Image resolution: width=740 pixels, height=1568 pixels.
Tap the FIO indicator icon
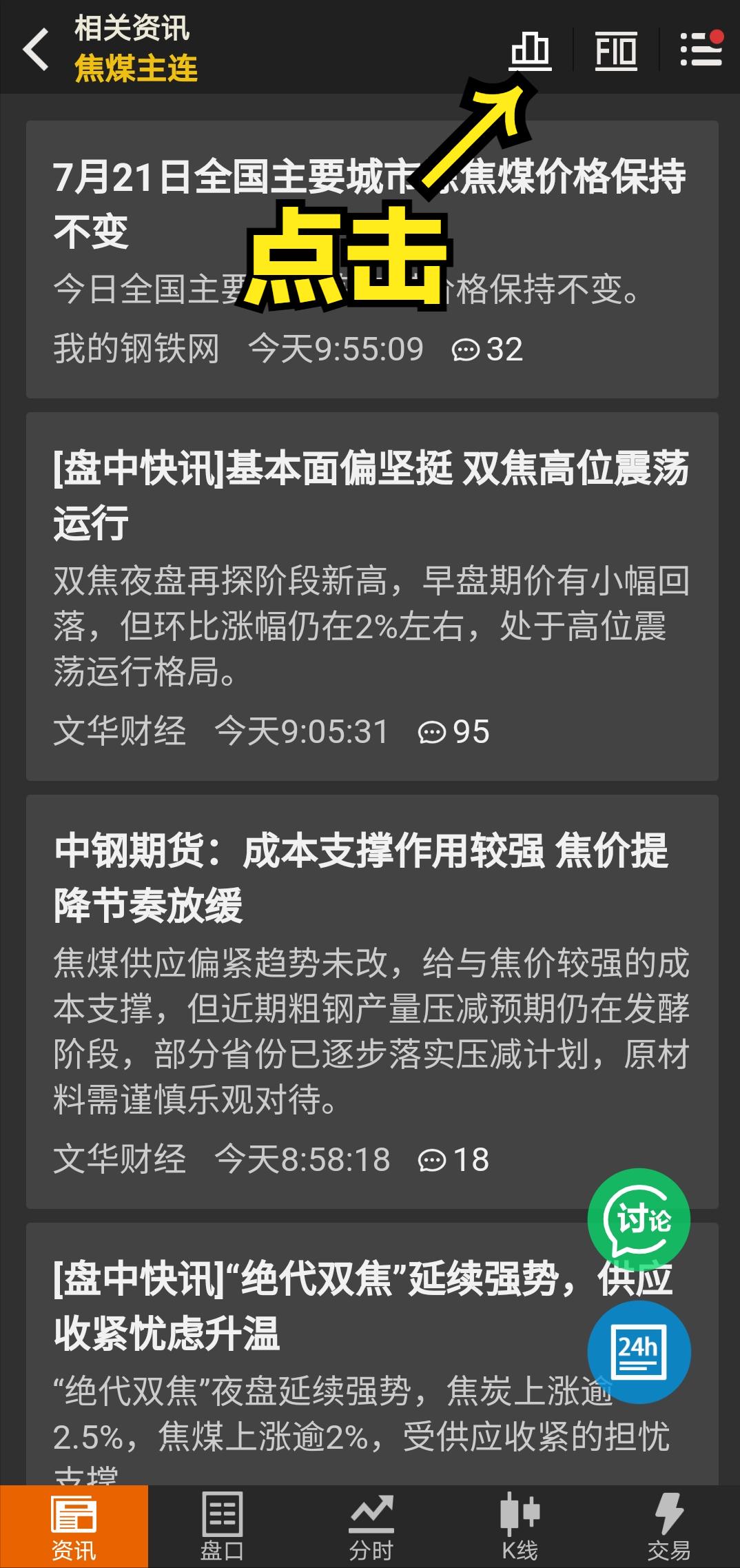click(x=617, y=50)
